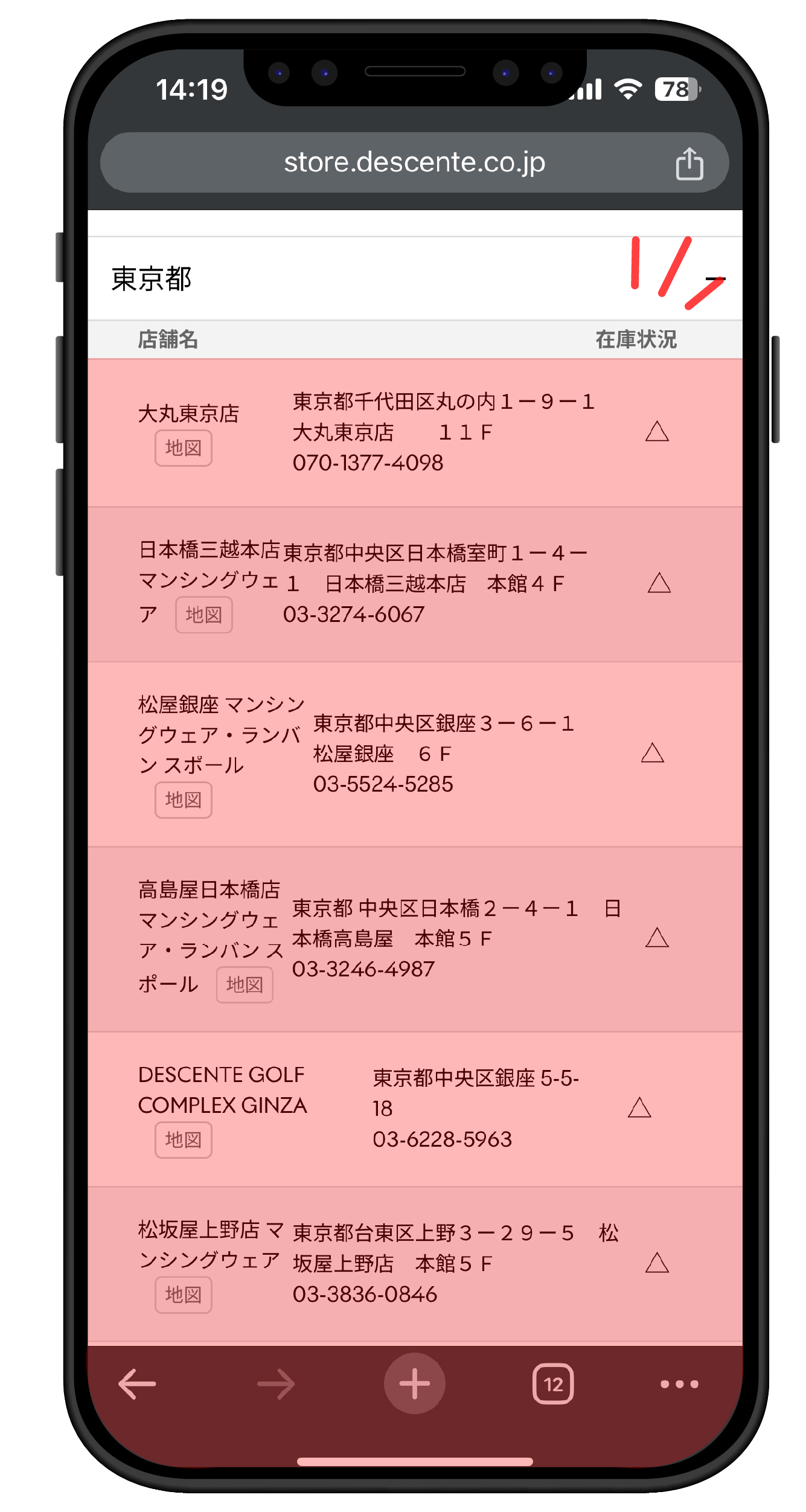Open the map for 松屋銀座 マンシングウェア
806x1512 pixels.
[x=183, y=800]
